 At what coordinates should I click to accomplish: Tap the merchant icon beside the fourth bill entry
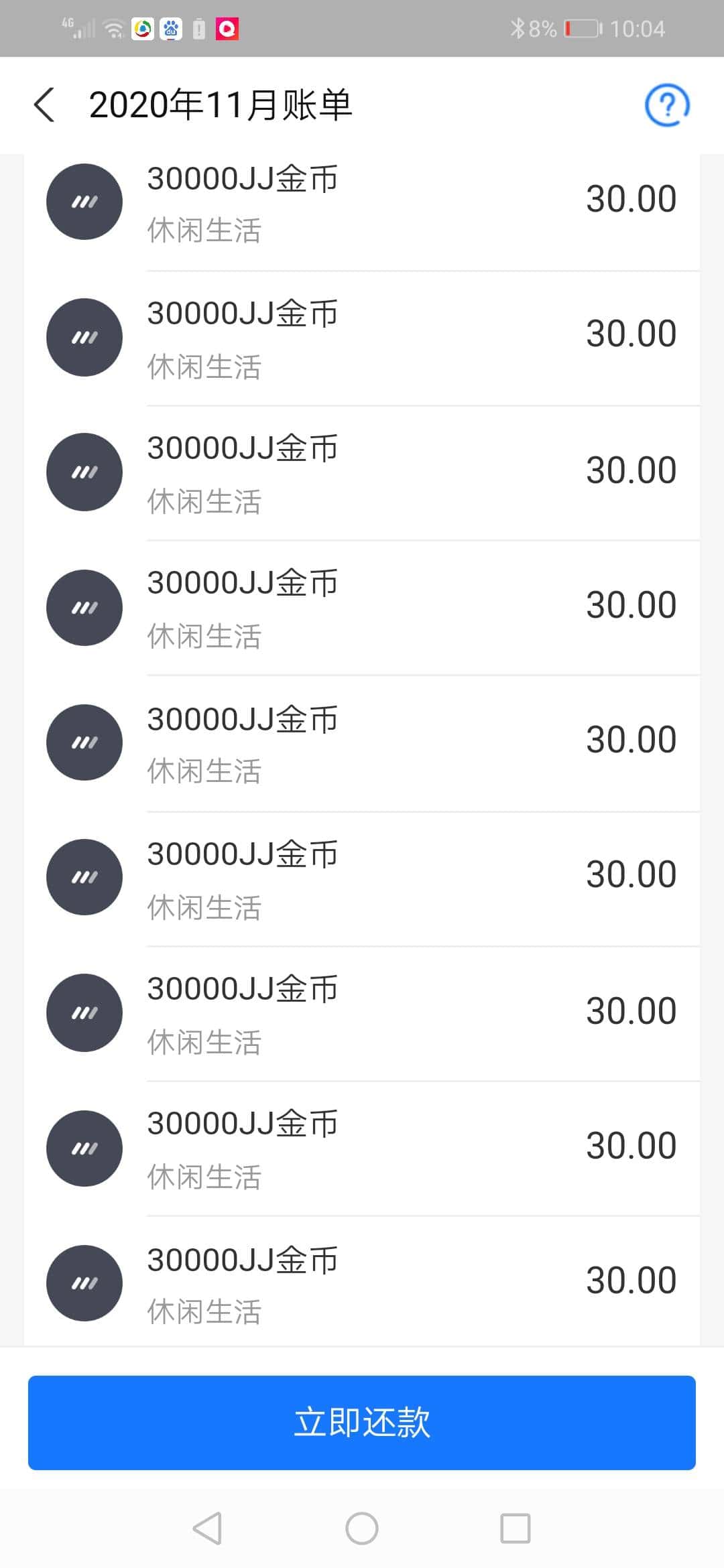[x=83, y=606]
